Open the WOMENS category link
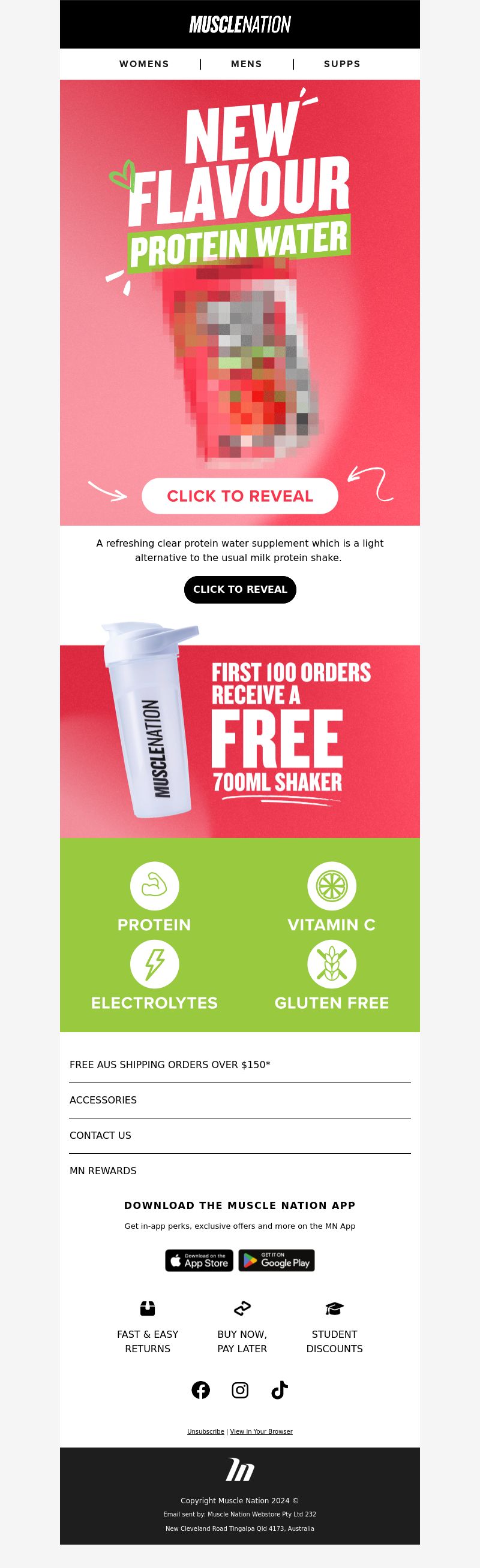This screenshot has height=1568, width=480. click(x=144, y=64)
